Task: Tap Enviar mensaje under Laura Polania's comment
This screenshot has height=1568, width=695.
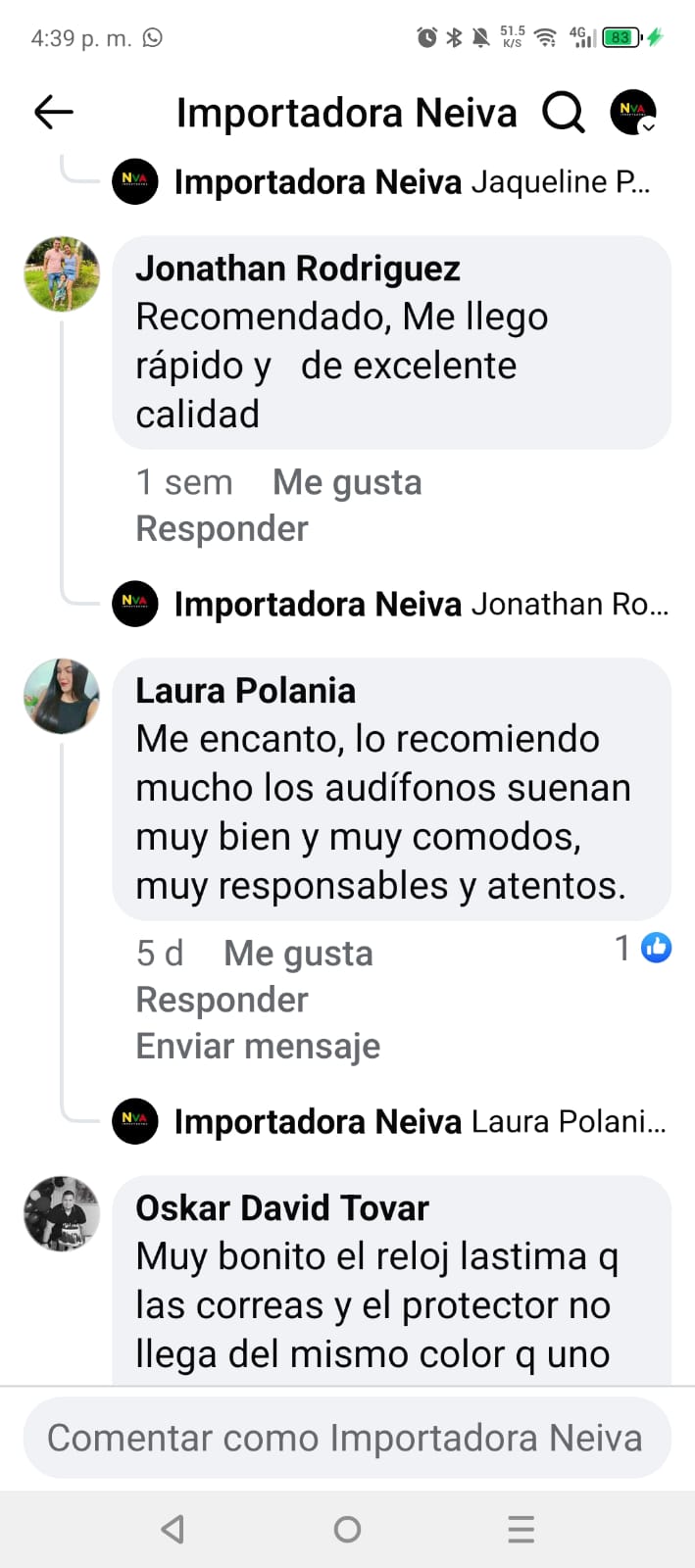Action: [258, 1047]
